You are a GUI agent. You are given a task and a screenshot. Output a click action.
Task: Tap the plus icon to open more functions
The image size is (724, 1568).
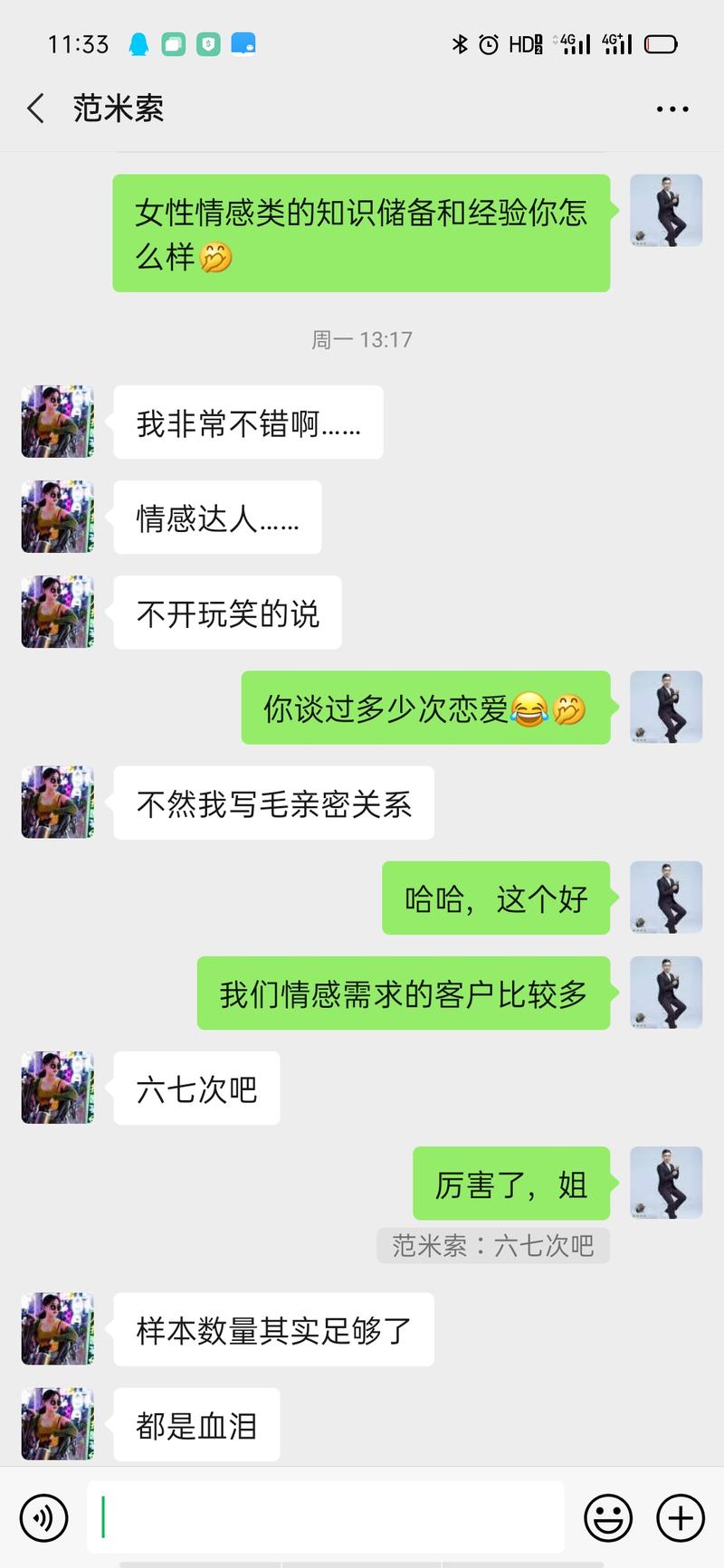pyautogui.click(x=681, y=1517)
